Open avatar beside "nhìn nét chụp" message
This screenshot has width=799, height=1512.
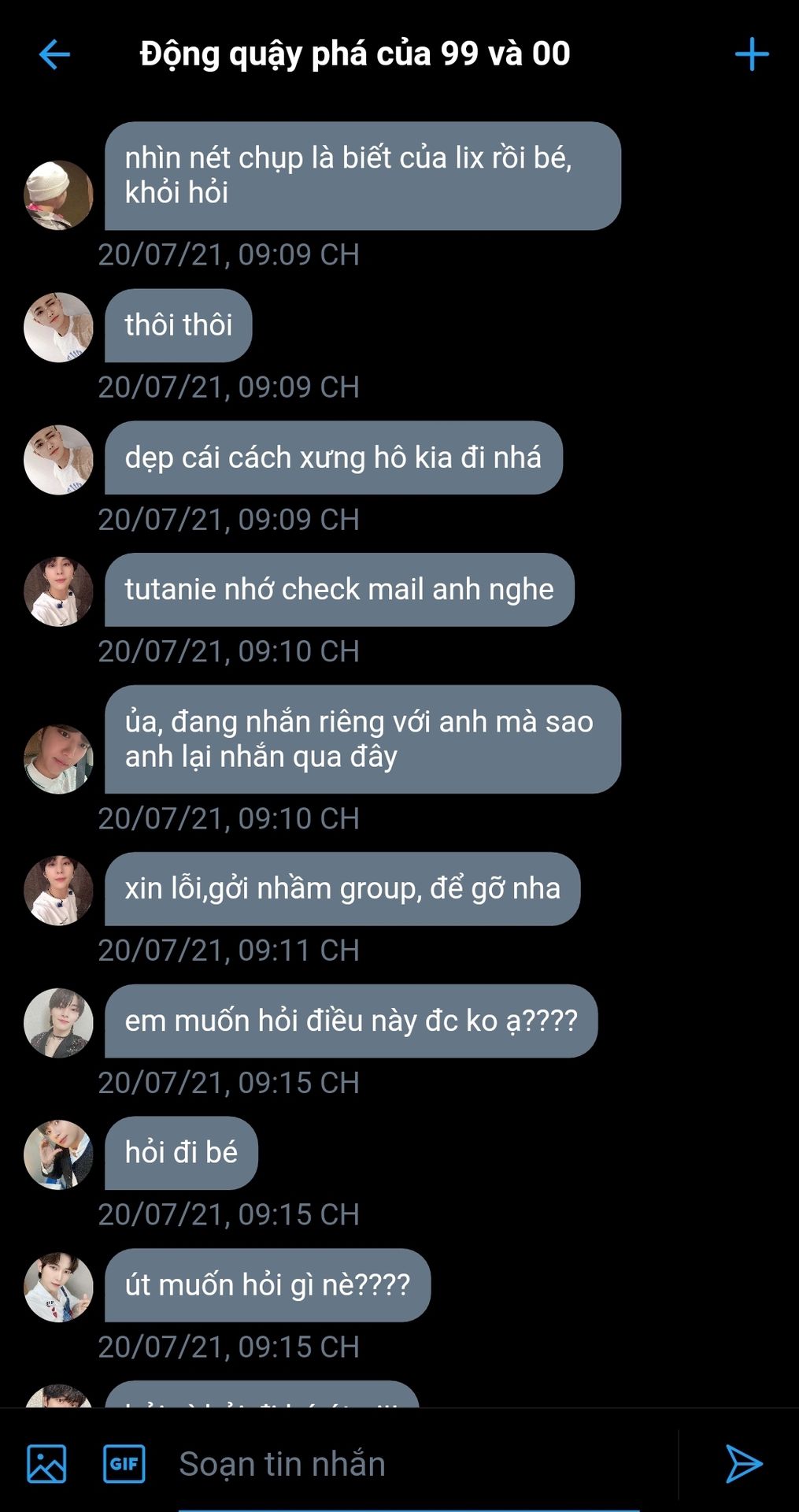pyautogui.click(x=58, y=195)
